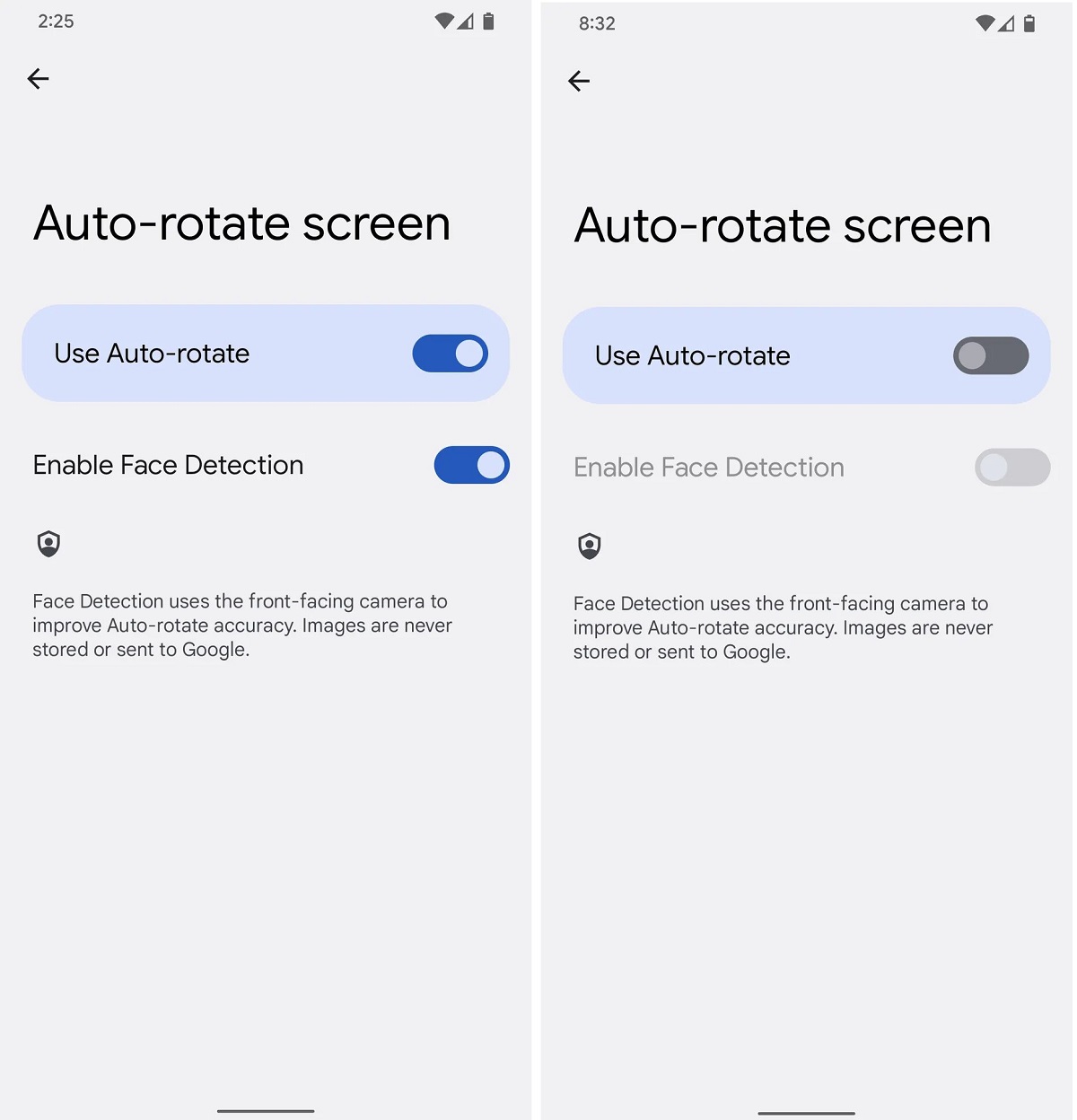Go back using the arrow on the 8:32 screen

tap(579, 82)
